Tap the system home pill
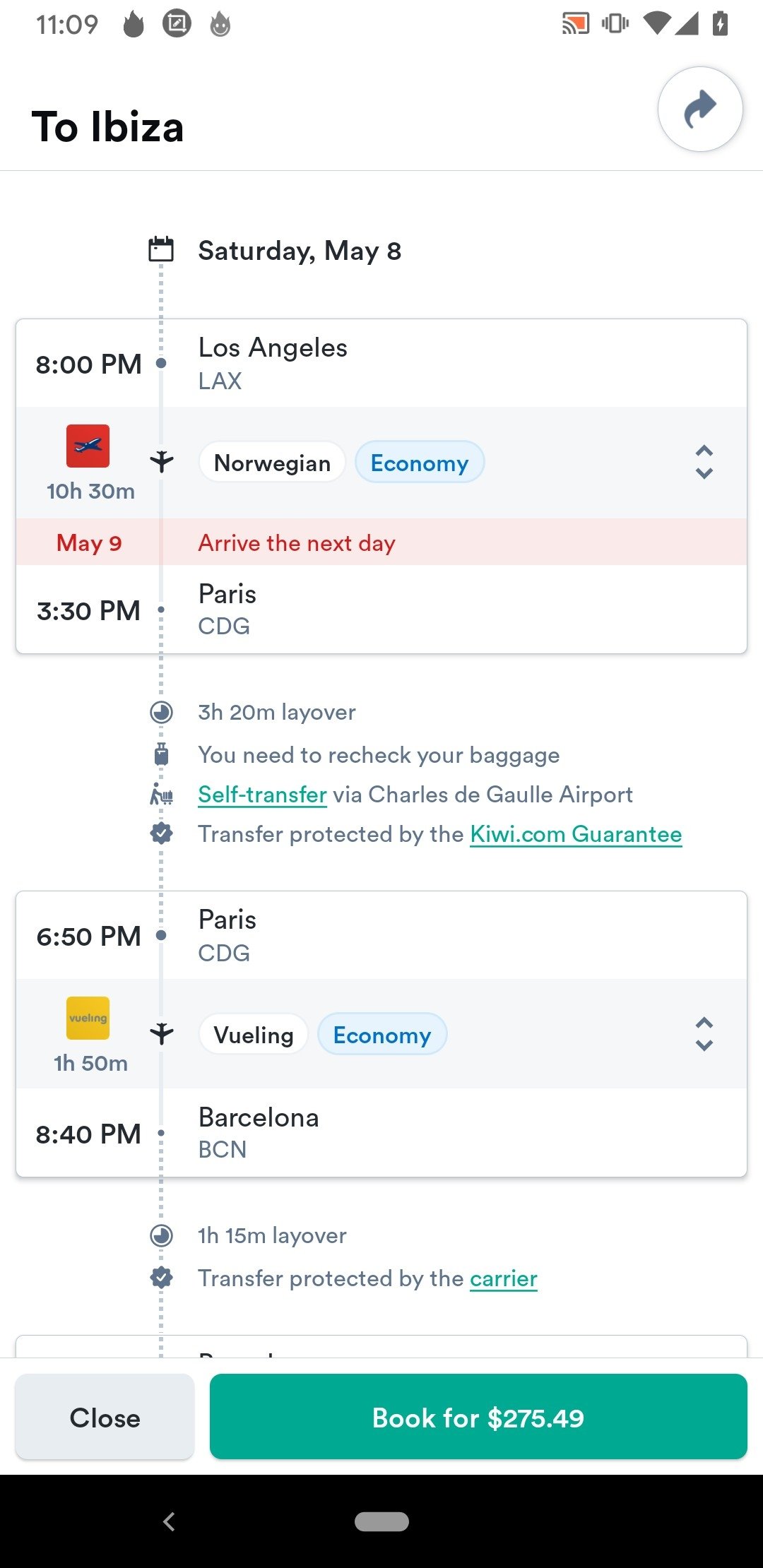Viewport: 763px width, 1568px height. point(381,1521)
